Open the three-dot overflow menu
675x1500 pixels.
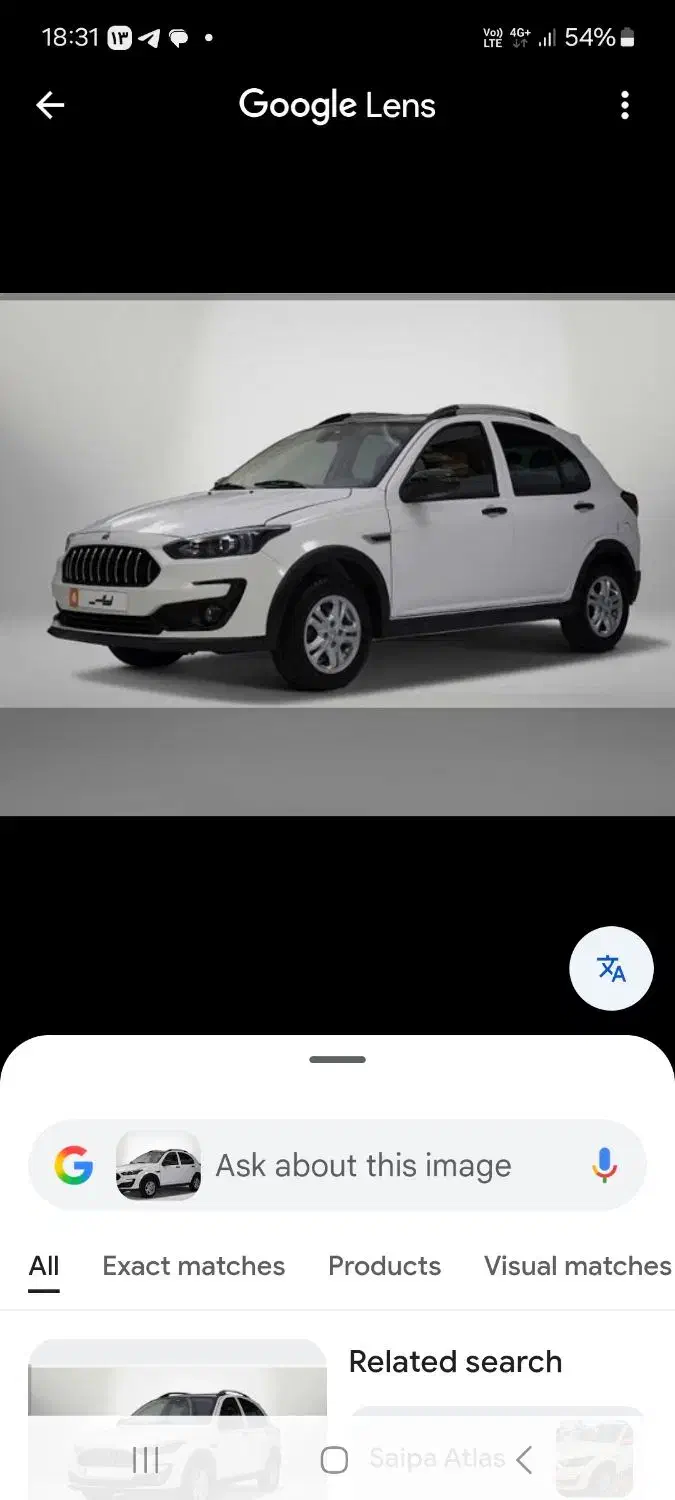[625, 105]
